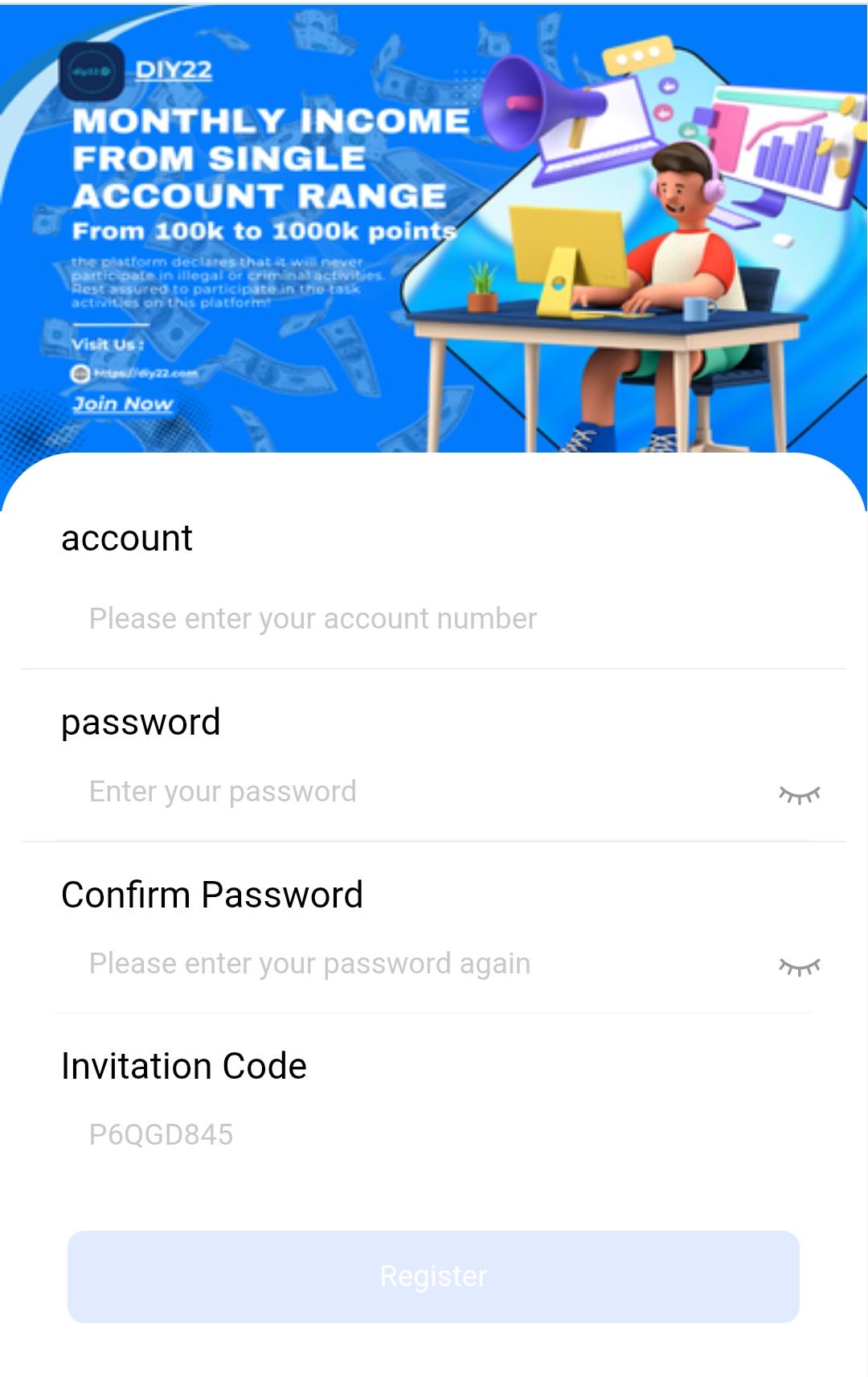Image resolution: width=868 pixels, height=1377 pixels.
Task: Click the globe icon next to the website URL
Action: coord(81,372)
